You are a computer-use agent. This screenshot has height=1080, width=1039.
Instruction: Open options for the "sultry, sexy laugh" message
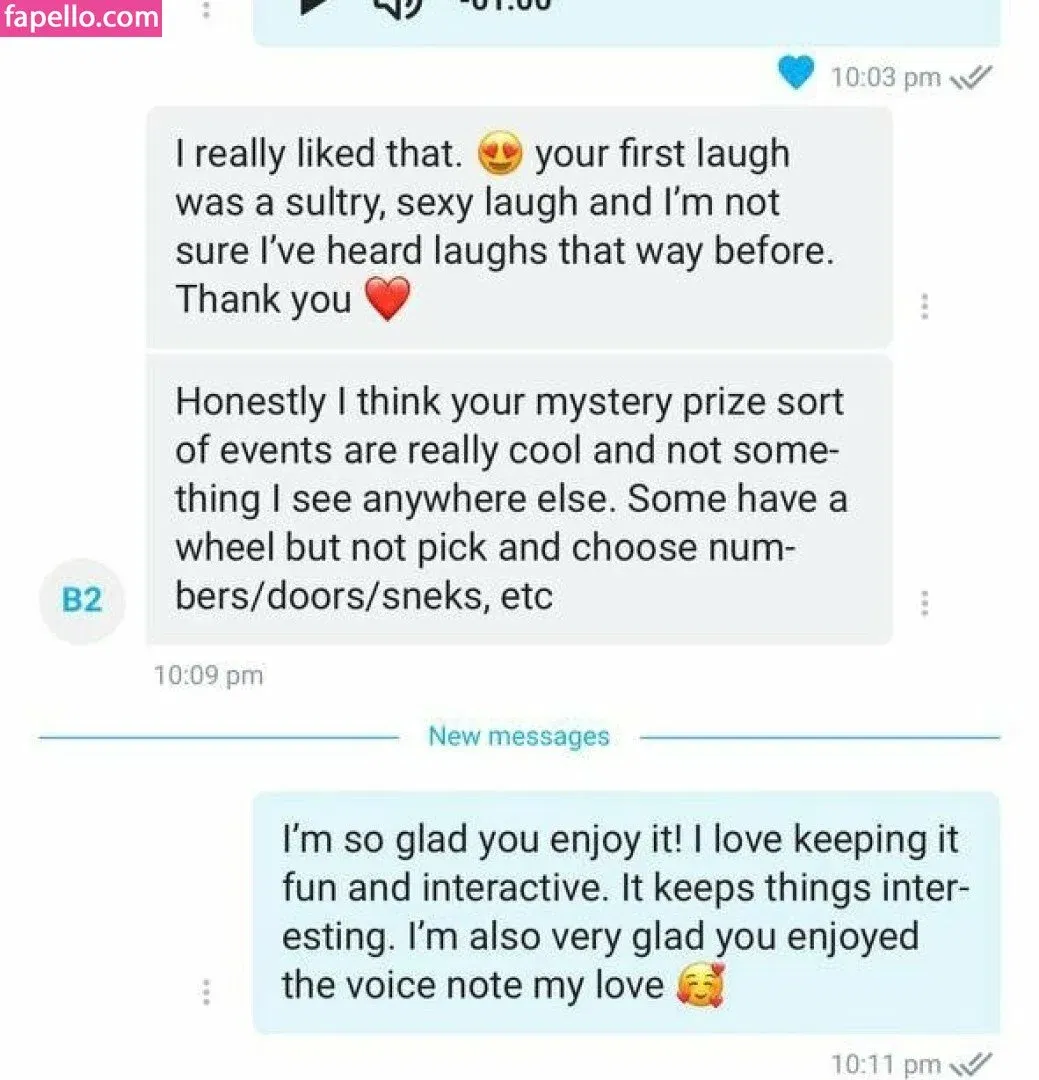[925, 306]
